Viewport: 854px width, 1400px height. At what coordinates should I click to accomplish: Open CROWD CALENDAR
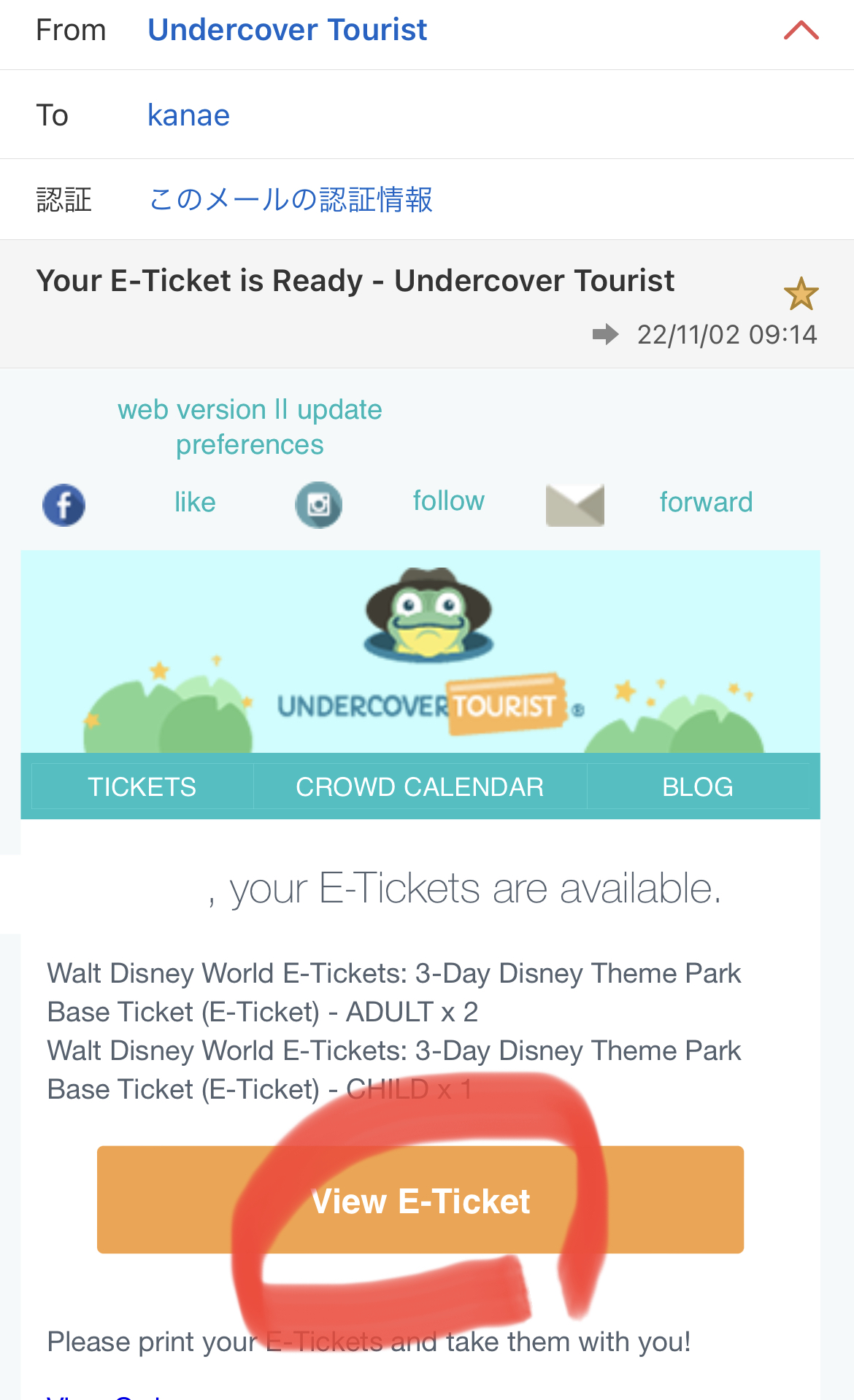[x=420, y=786]
